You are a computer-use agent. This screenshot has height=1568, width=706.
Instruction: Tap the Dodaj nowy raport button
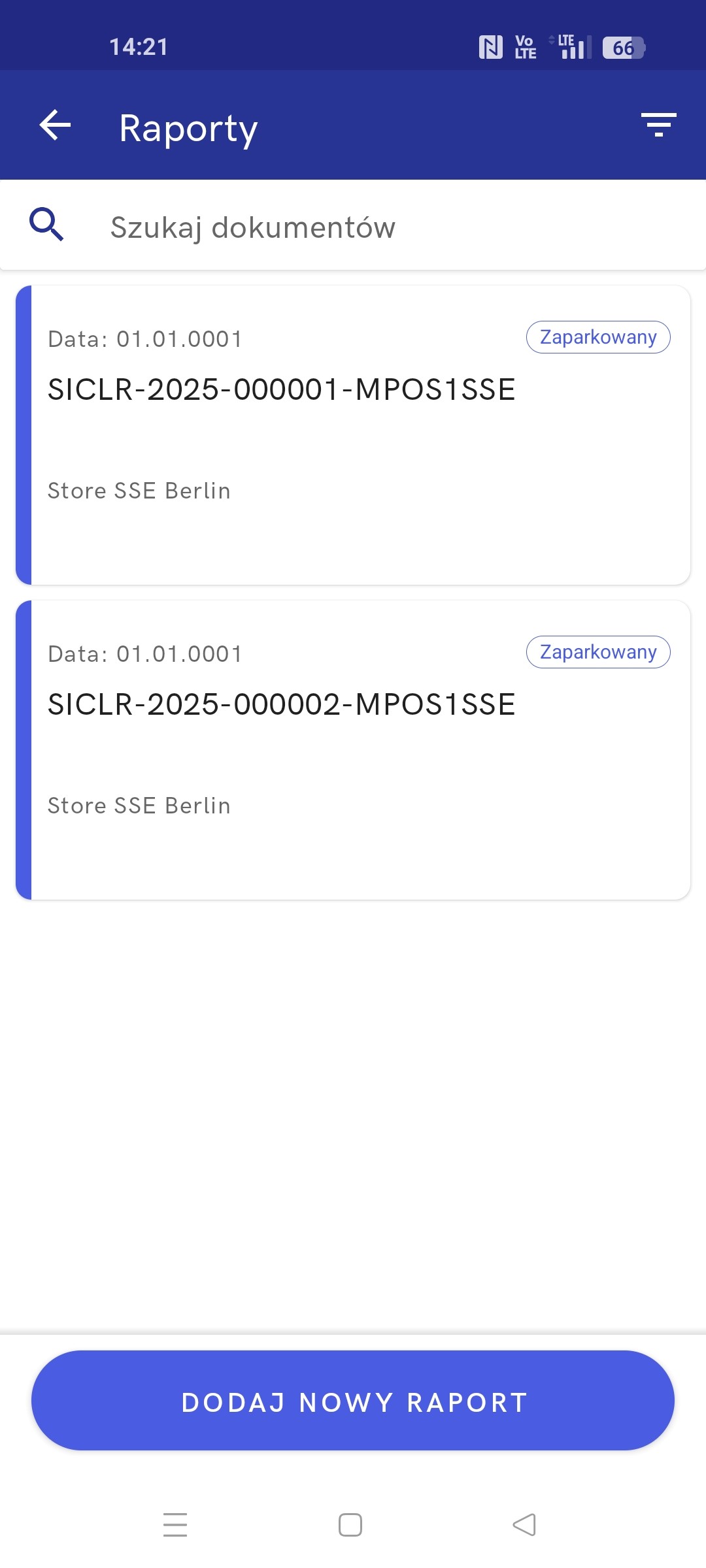pos(353,1402)
